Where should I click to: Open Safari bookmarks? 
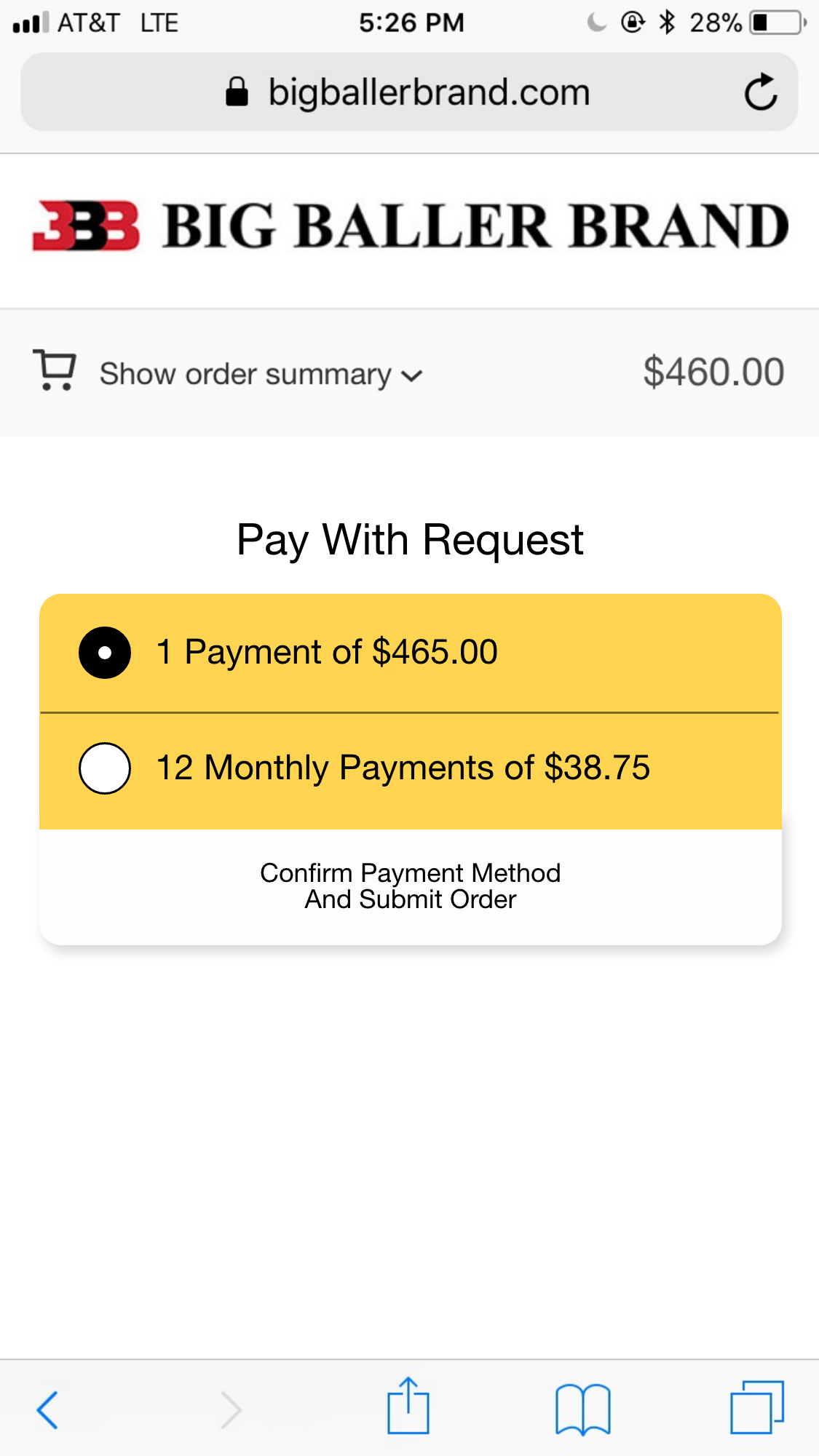click(582, 1409)
